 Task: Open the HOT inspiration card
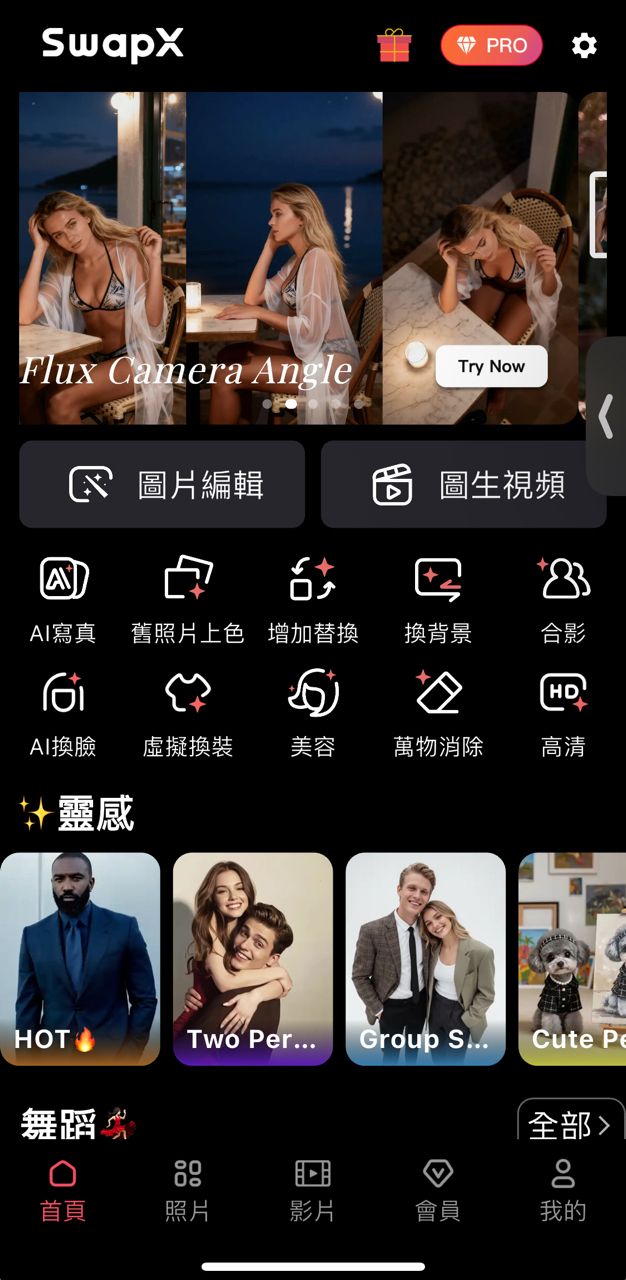(80, 958)
